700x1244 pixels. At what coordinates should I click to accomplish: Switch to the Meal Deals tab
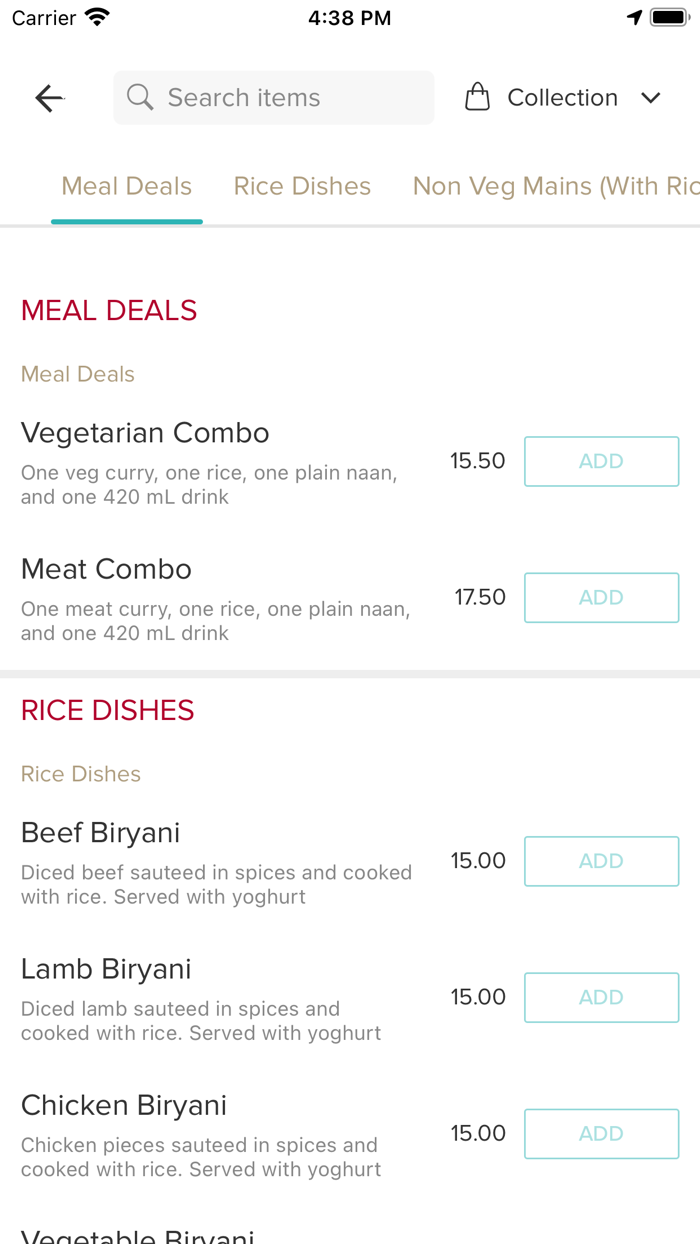coord(127,186)
